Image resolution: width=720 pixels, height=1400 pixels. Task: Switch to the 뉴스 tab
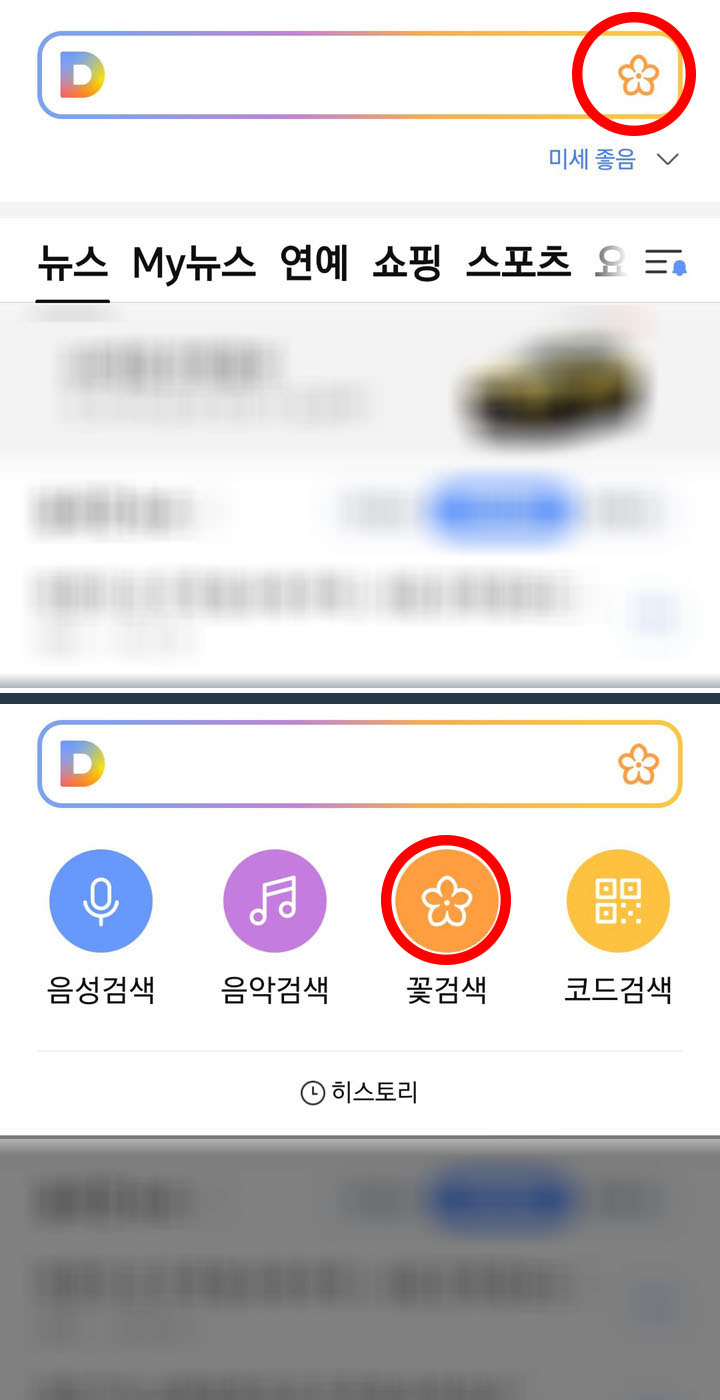click(x=73, y=262)
